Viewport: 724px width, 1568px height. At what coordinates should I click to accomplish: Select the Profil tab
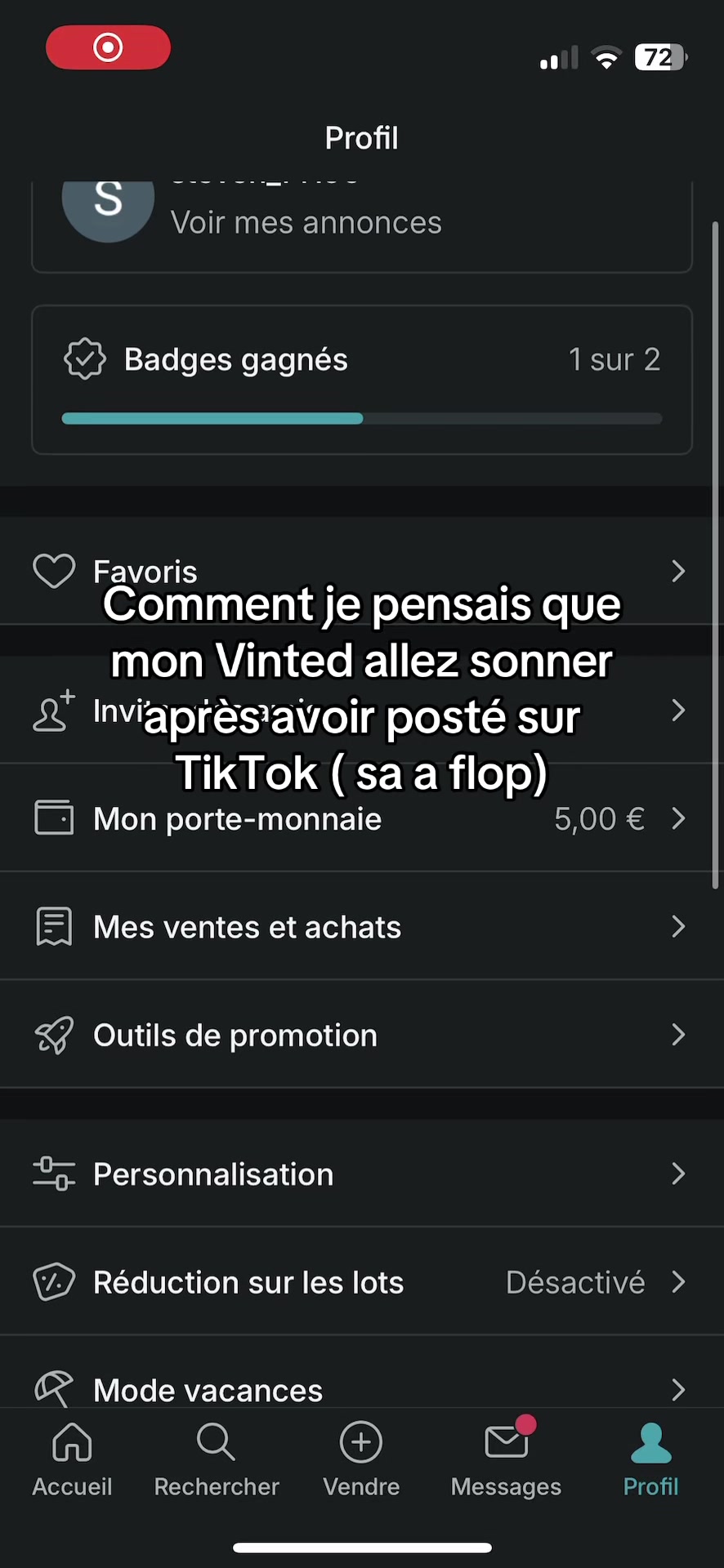tap(651, 1459)
